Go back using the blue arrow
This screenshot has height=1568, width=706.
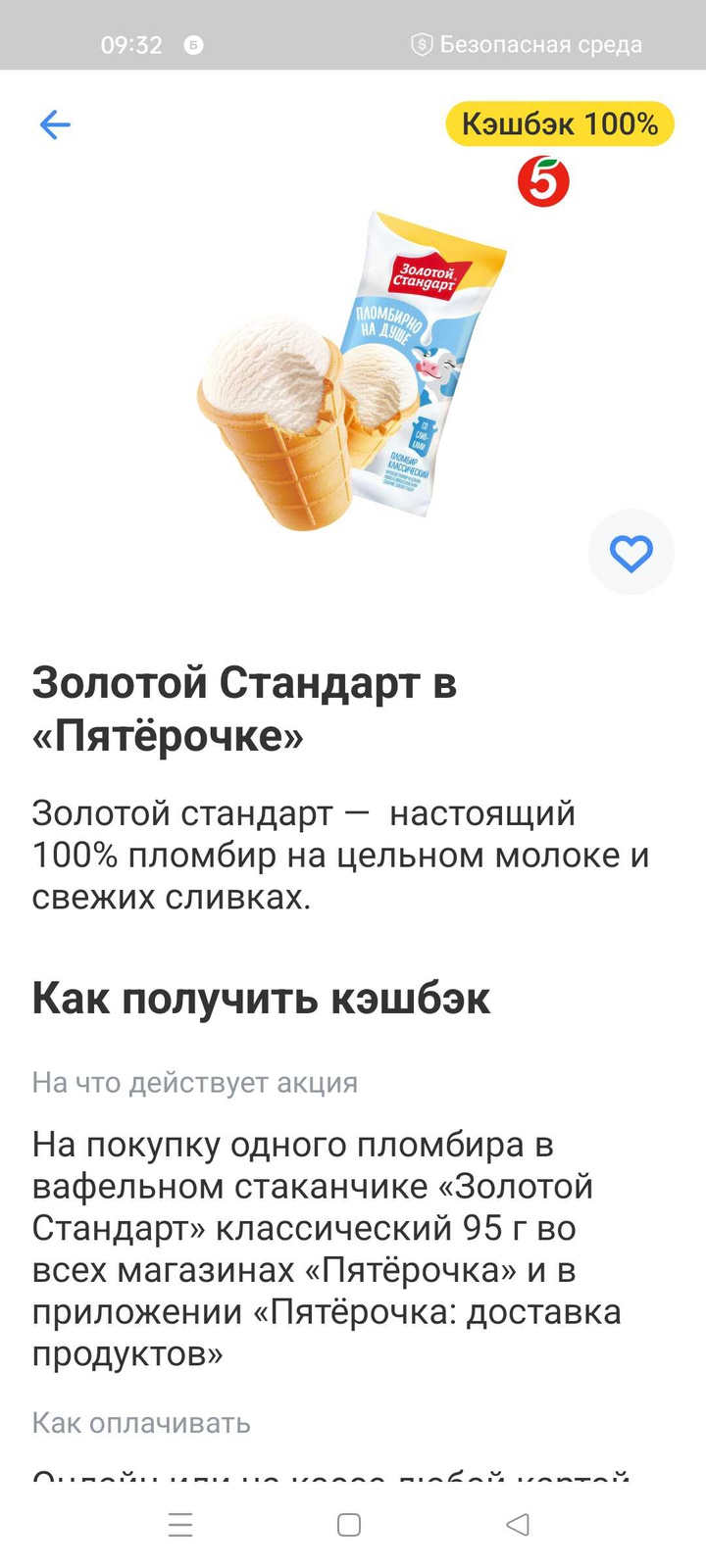[55, 124]
